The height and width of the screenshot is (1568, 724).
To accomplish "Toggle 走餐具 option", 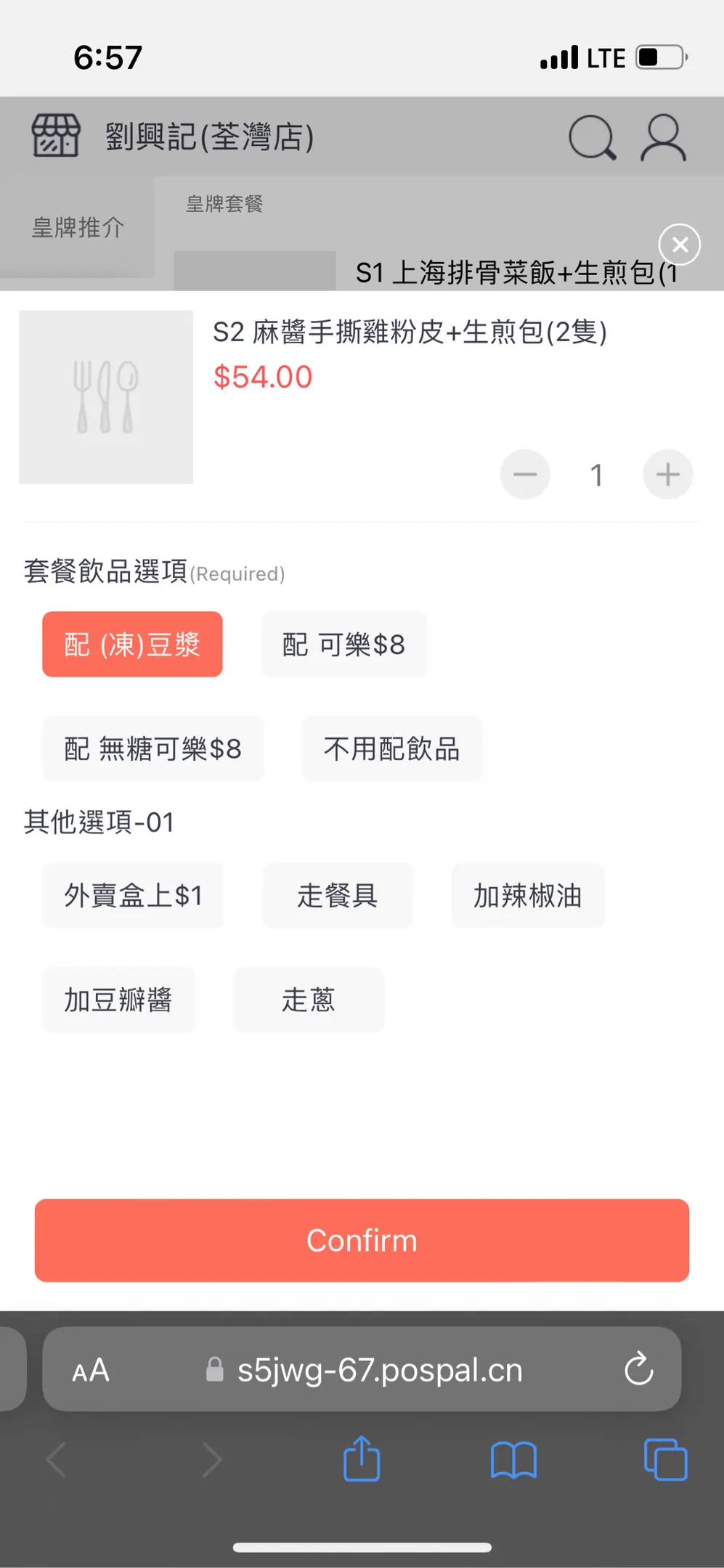I will click(338, 895).
